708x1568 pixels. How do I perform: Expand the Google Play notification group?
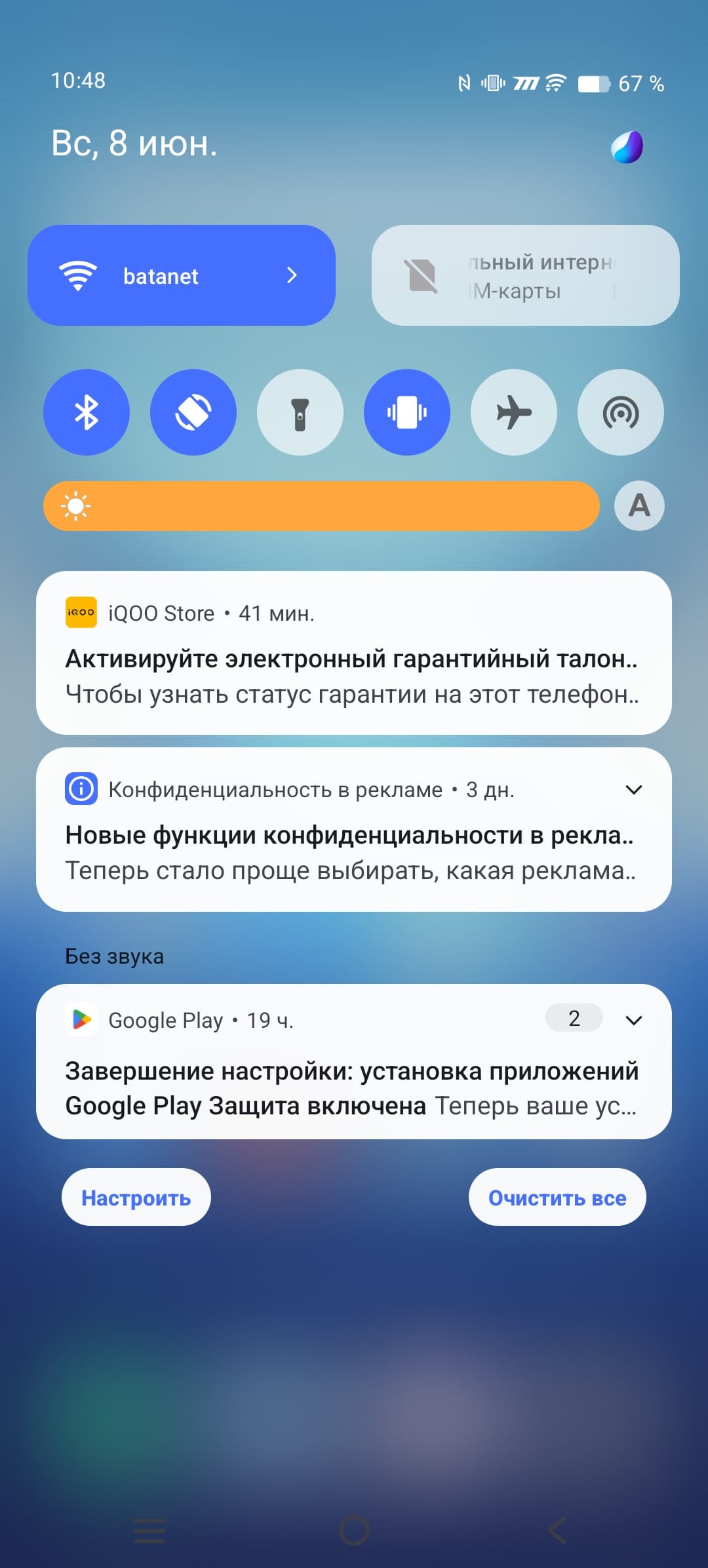point(633,1020)
